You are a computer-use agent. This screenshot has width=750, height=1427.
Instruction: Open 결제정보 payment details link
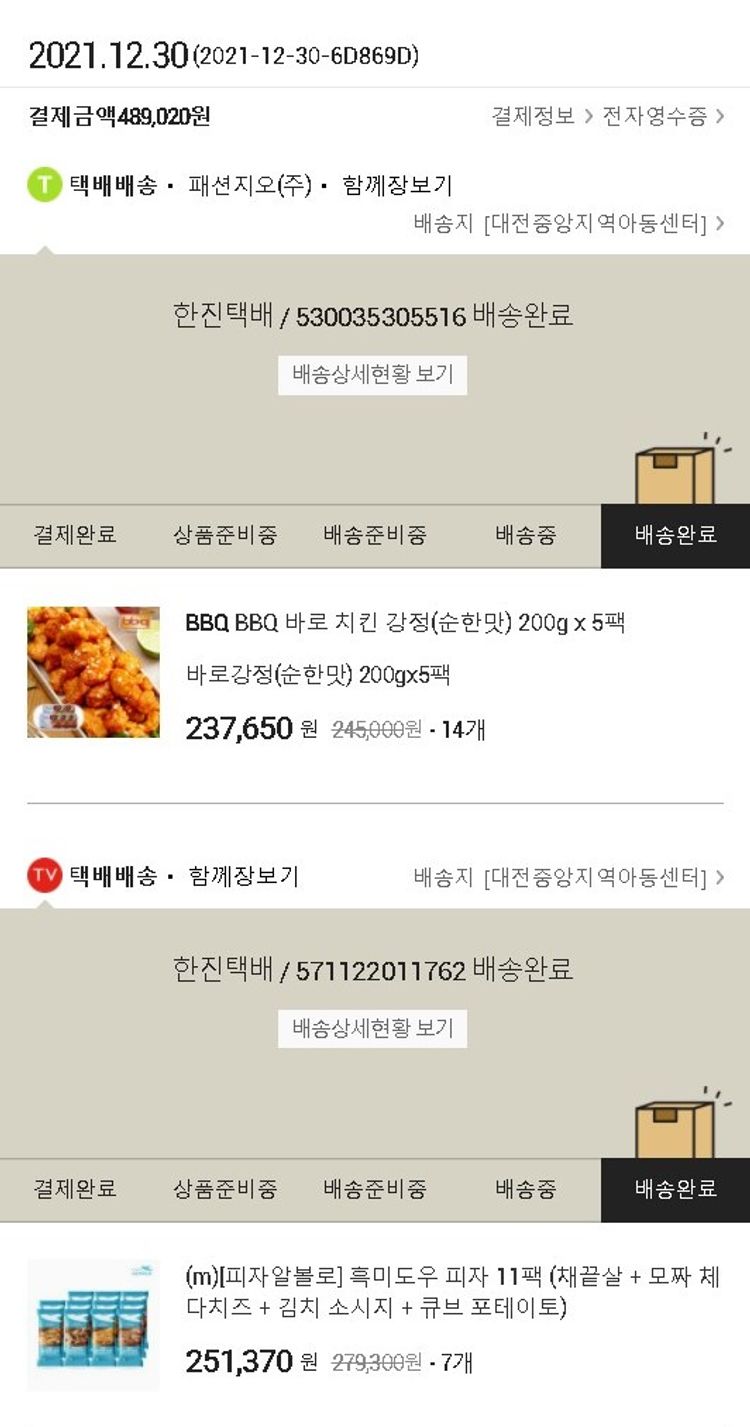point(542,116)
